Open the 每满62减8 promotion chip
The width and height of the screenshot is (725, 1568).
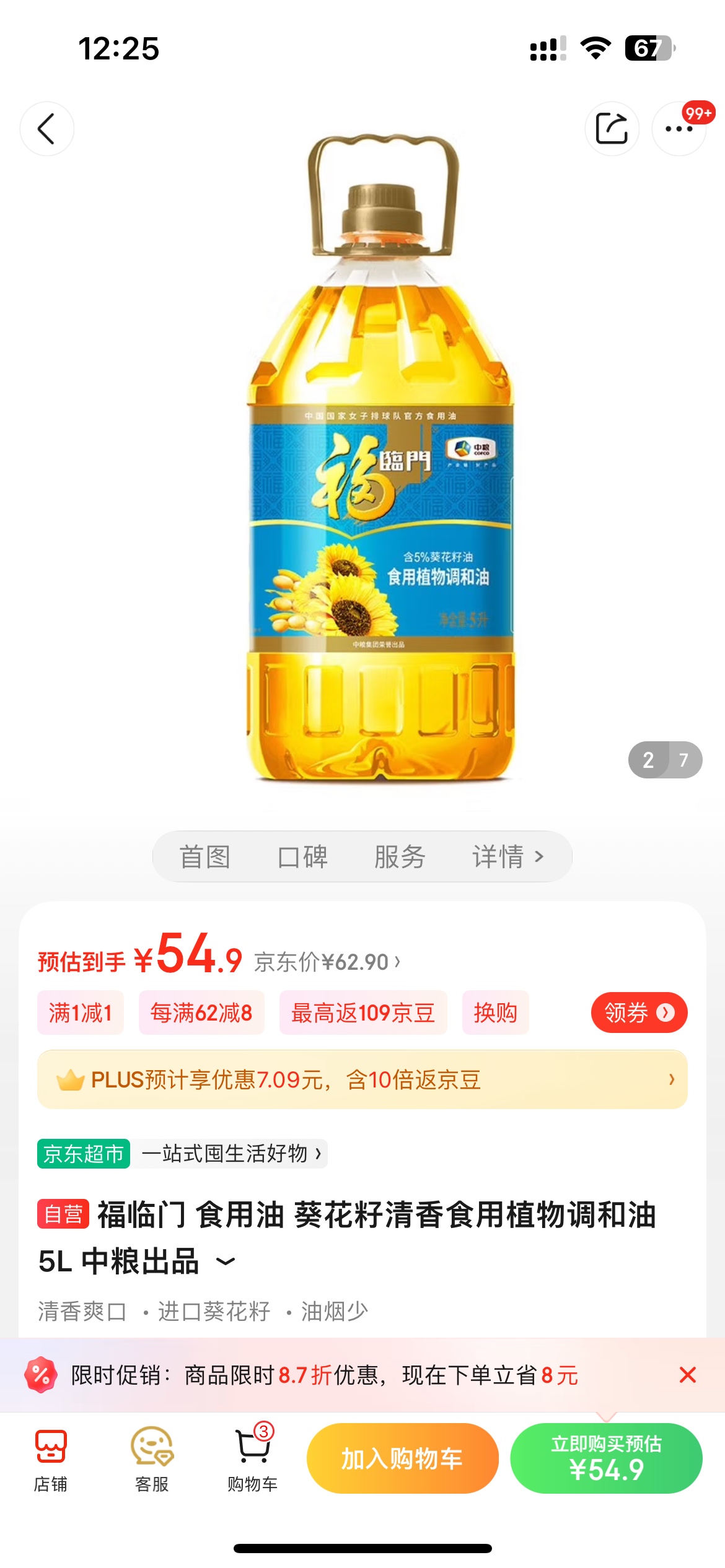[201, 1013]
